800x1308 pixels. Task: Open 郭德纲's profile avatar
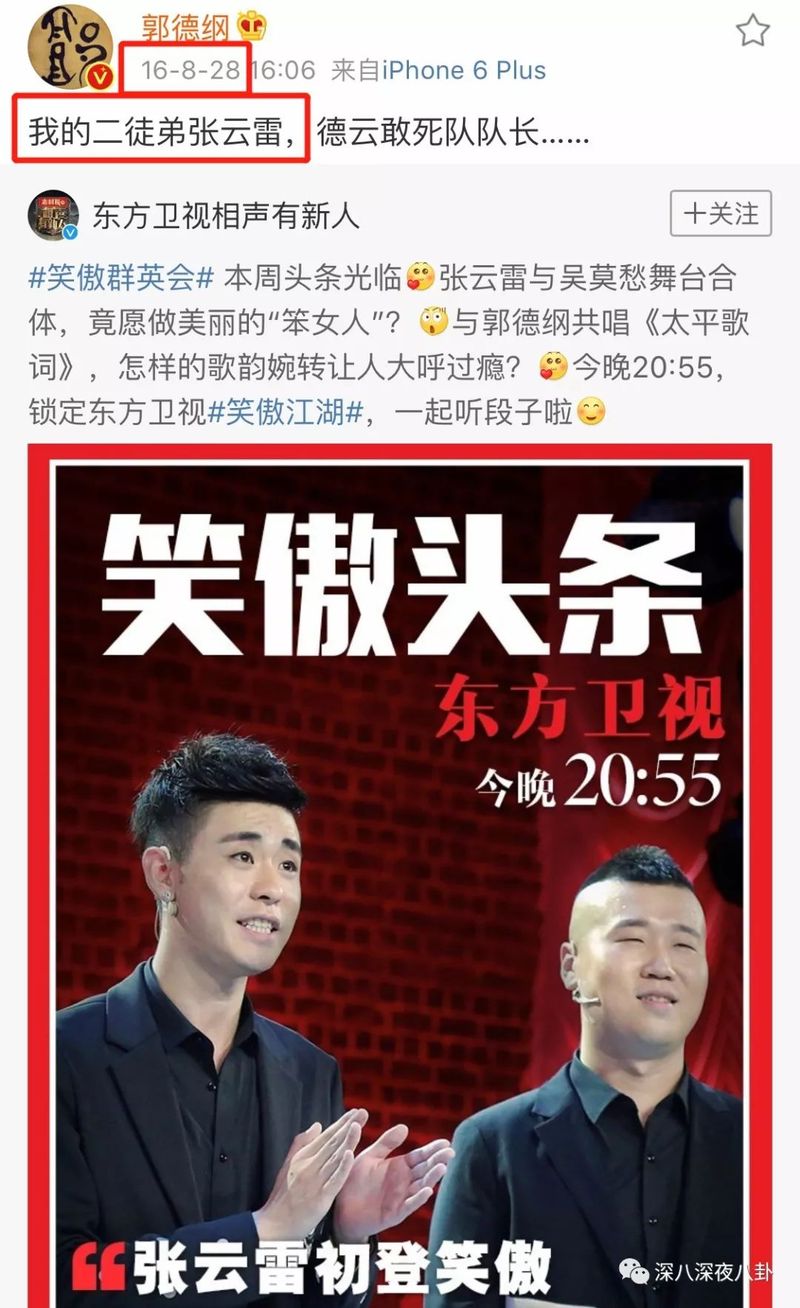point(69,46)
